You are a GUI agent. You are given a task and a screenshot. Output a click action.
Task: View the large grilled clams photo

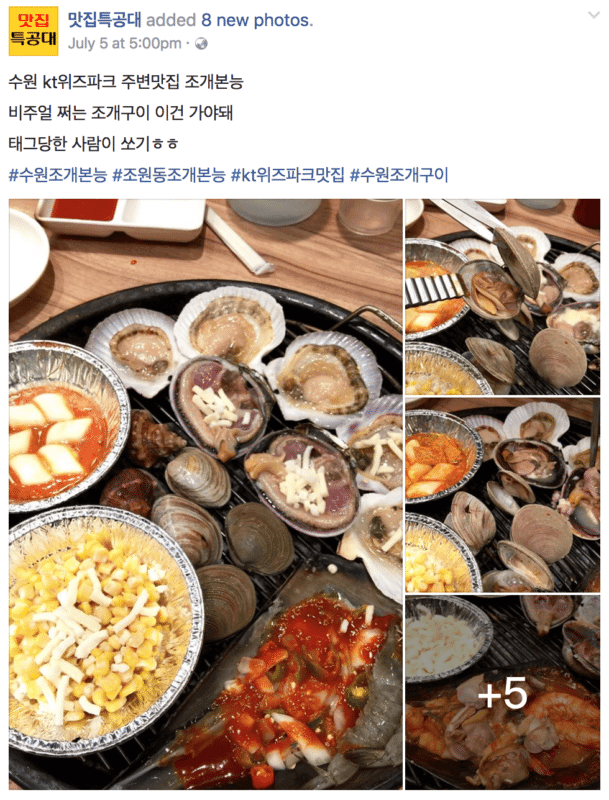point(205,494)
